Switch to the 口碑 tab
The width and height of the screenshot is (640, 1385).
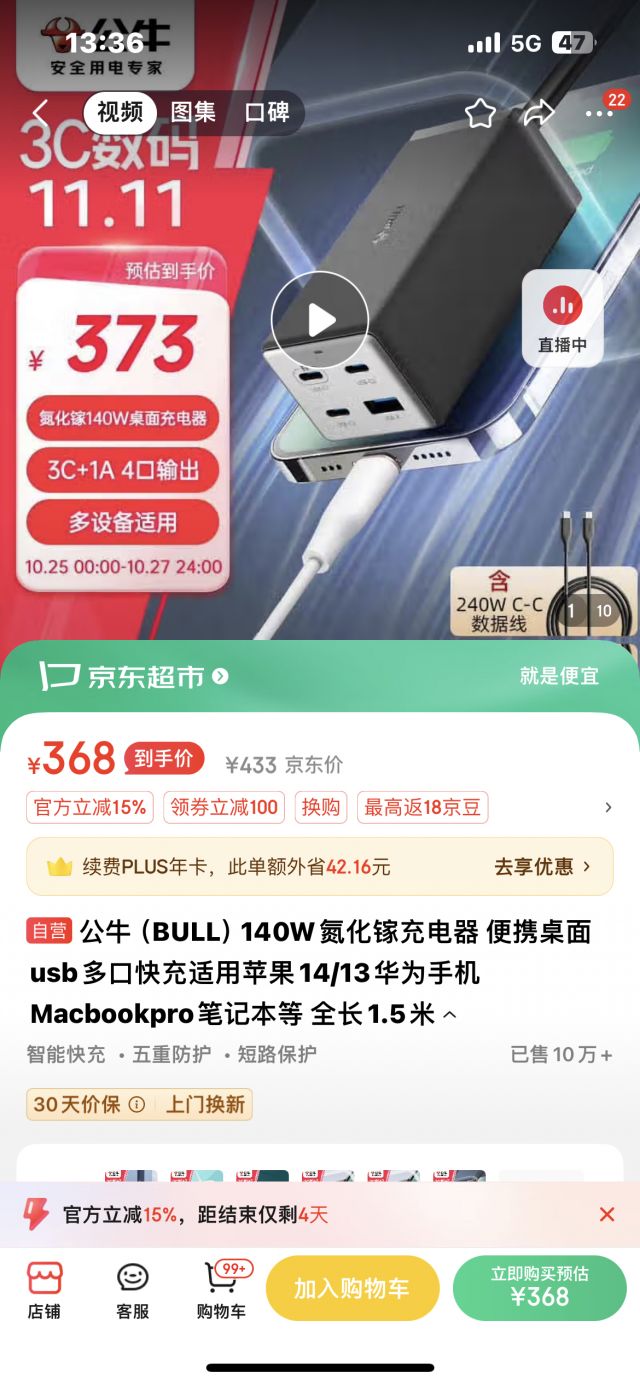[x=267, y=112]
